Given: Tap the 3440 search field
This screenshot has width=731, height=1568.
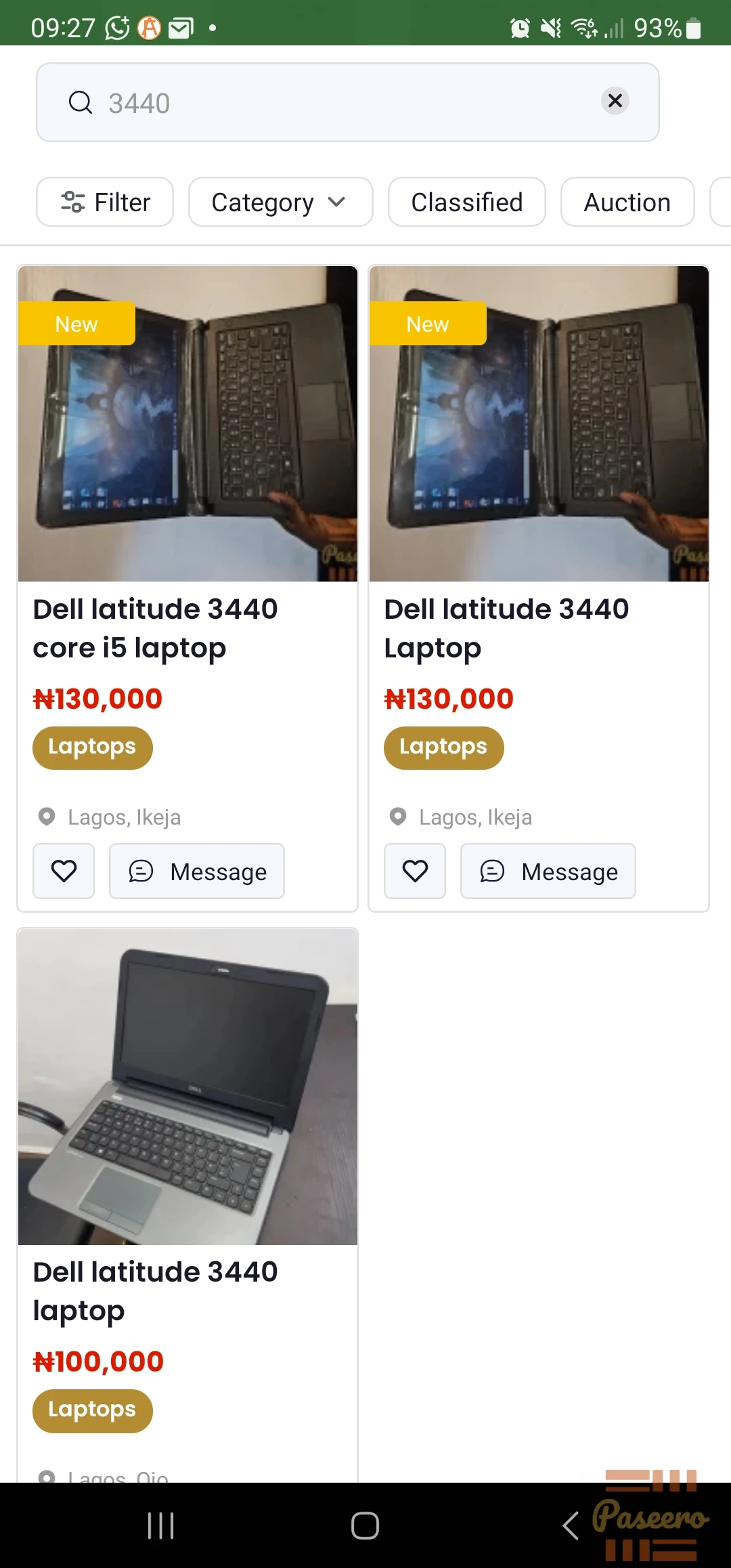Looking at the screenshot, I should [x=347, y=102].
